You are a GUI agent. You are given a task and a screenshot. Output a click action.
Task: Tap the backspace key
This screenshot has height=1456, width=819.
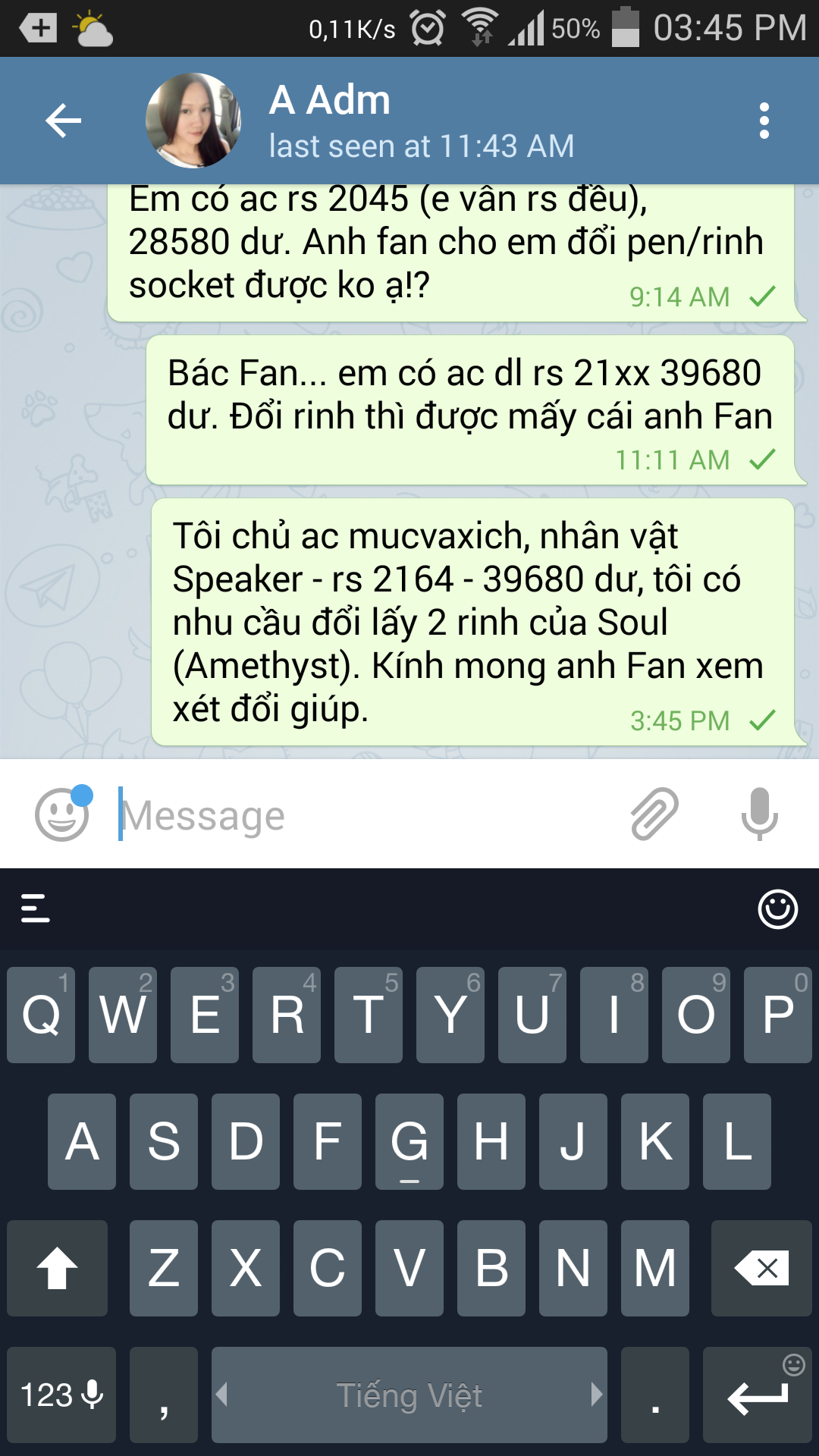(761, 1268)
